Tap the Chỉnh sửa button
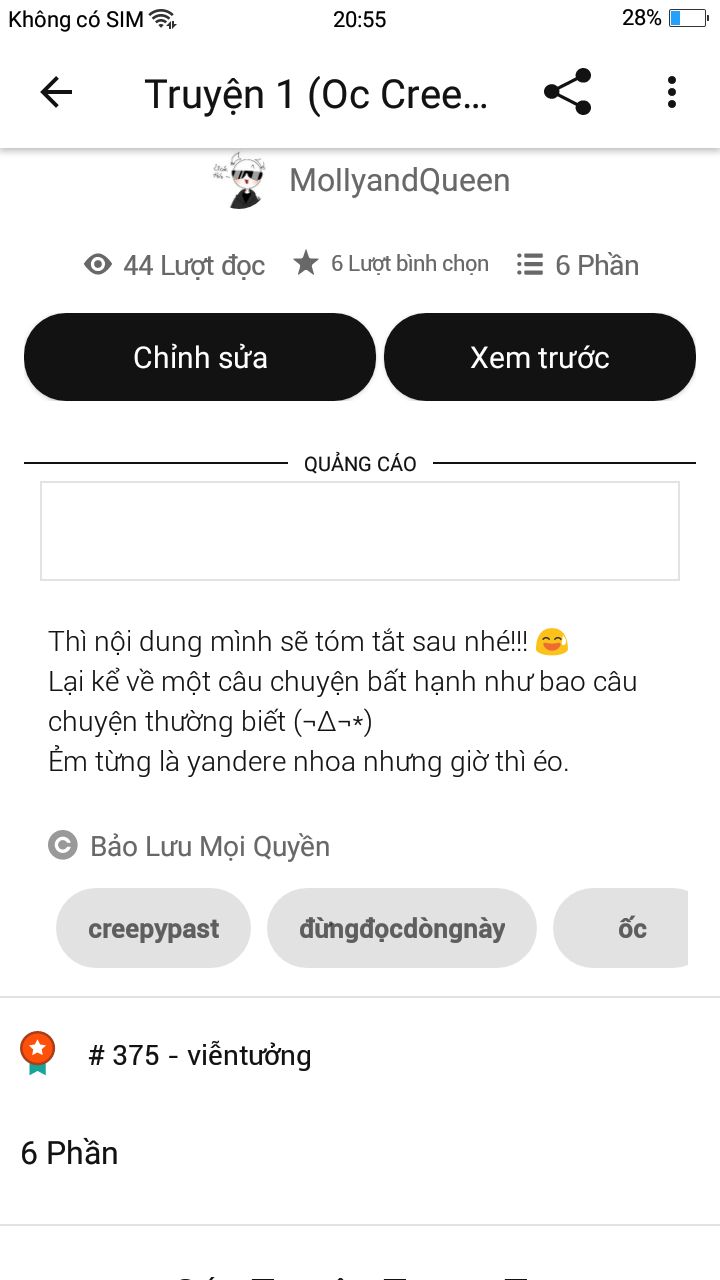Screen dimensions: 720x1280 200,357
